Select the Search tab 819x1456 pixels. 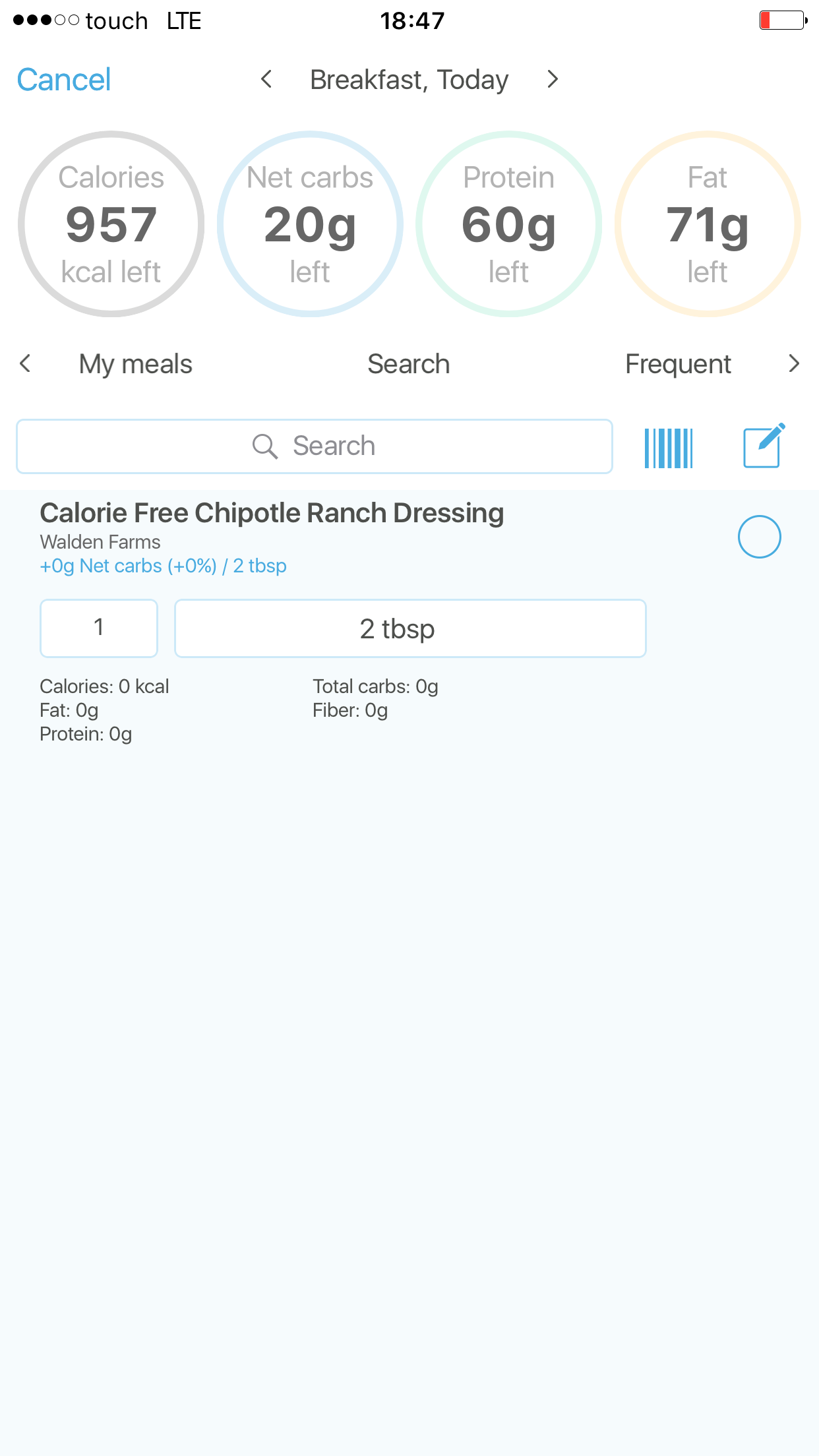click(409, 364)
